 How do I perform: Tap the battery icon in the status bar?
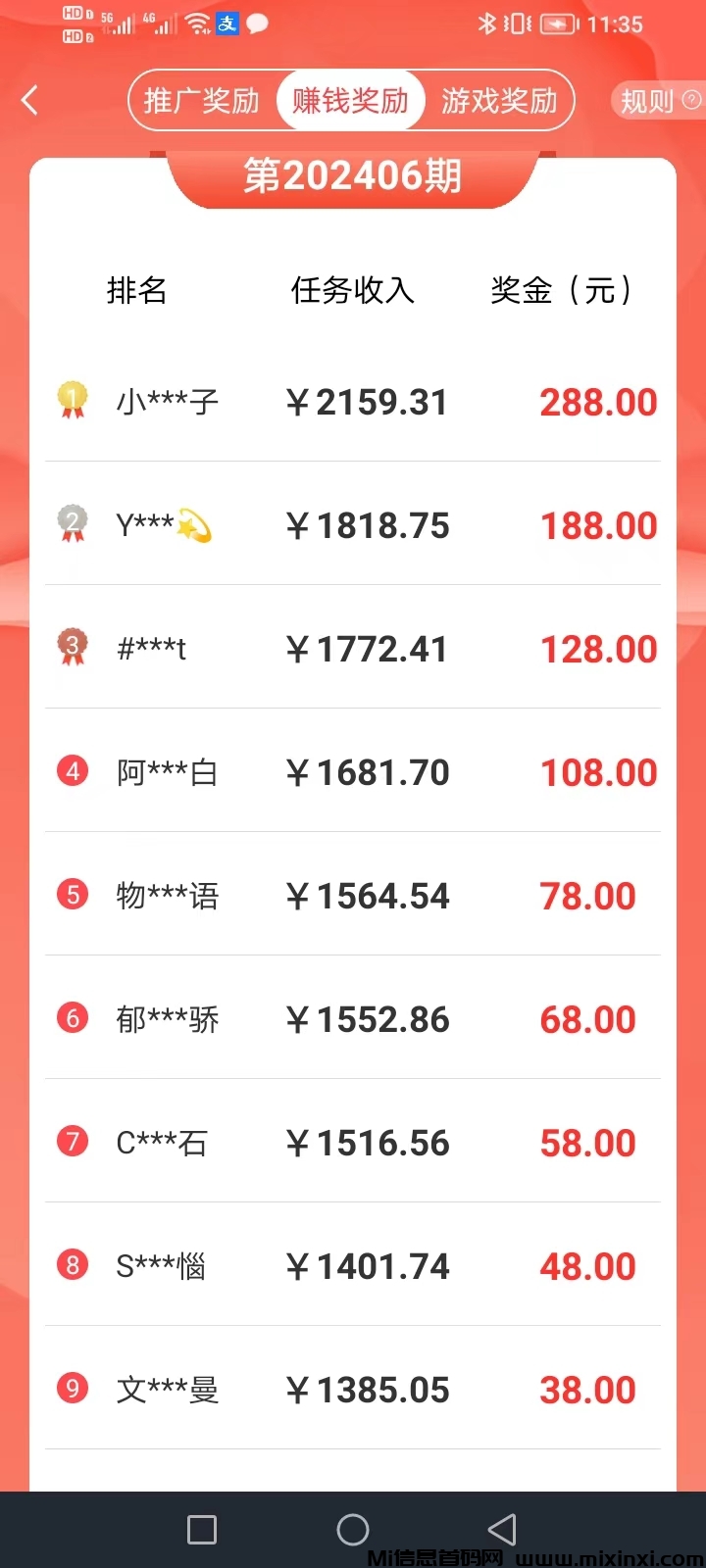pyautogui.click(x=556, y=24)
